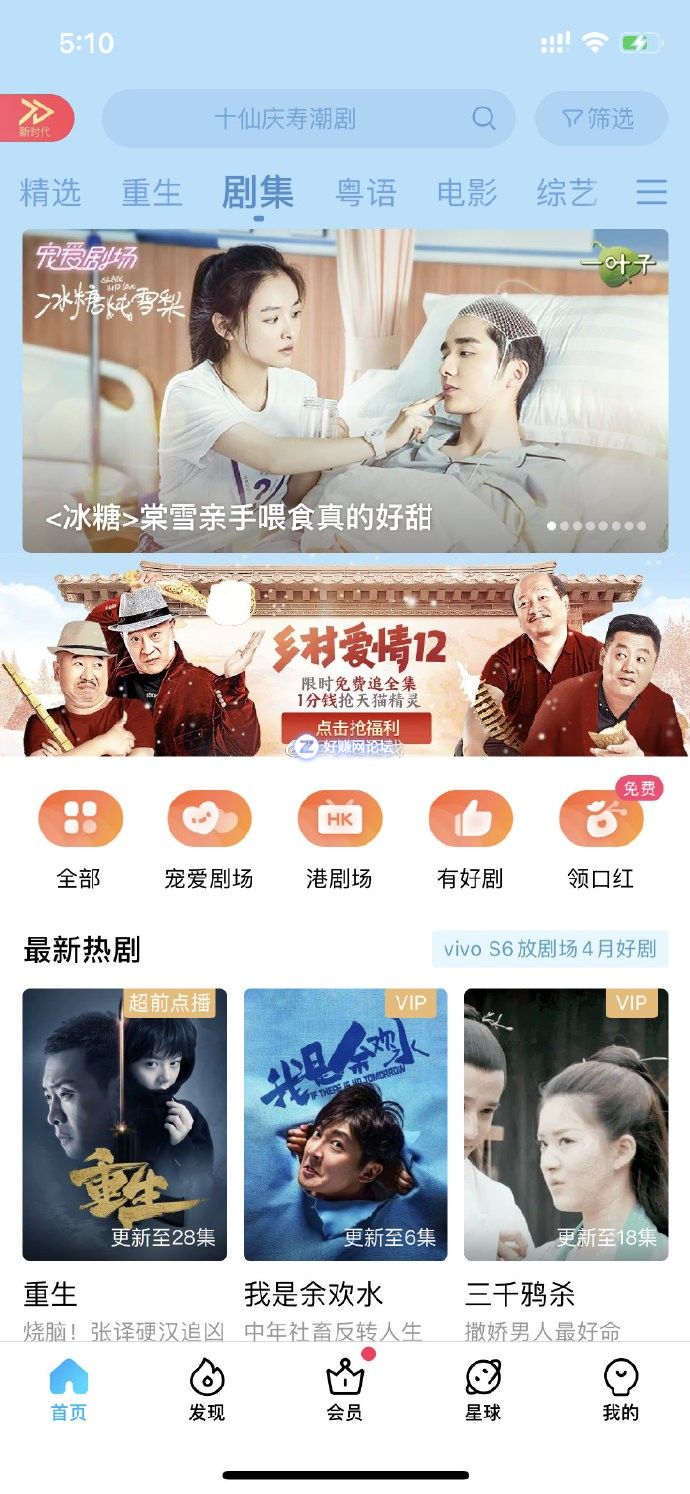The width and height of the screenshot is (690, 1494).
Task: Switch to the 综艺 tab
Action: (566, 192)
